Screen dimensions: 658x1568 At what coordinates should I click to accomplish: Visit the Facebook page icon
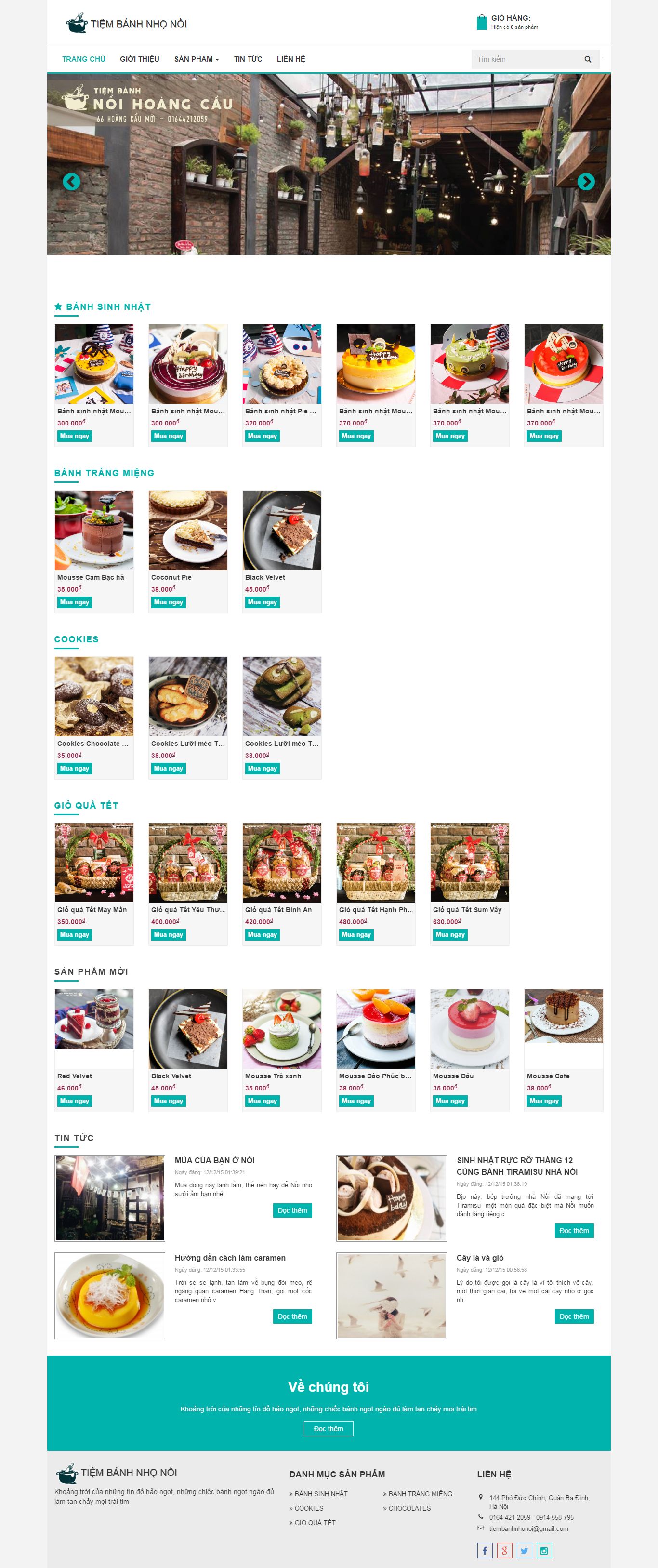485,1550
